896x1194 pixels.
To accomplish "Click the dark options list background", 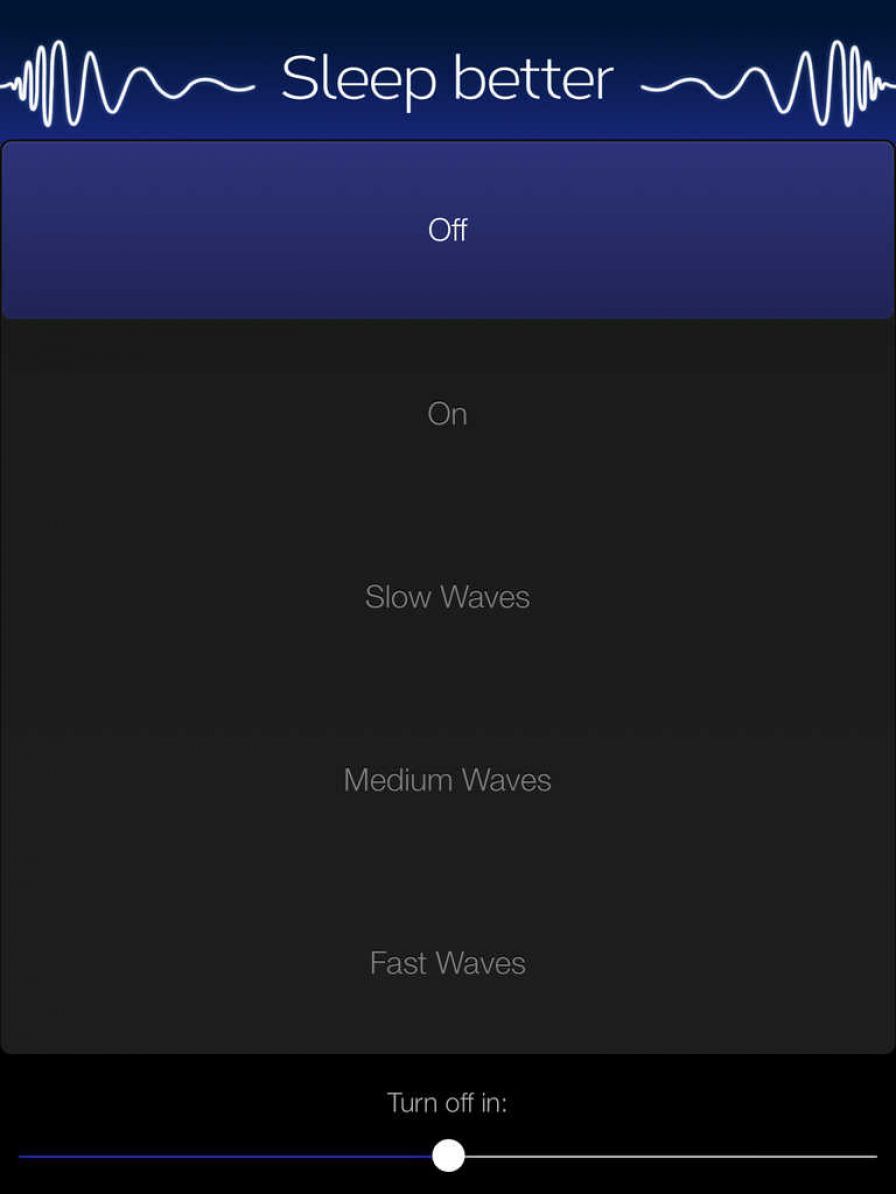I will (150, 500).
